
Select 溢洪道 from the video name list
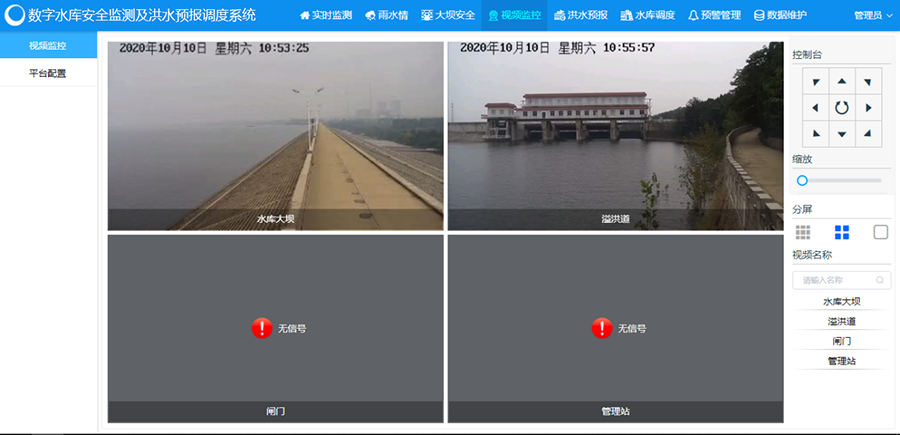click(841, 321)
